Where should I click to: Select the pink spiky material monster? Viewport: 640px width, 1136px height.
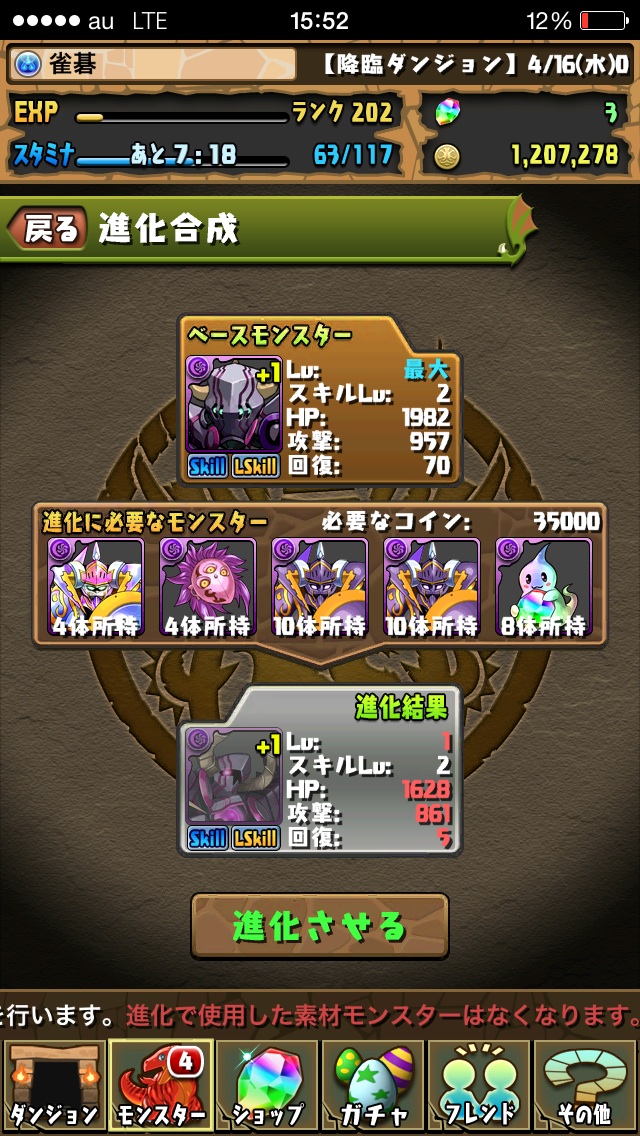pyautogui.click(x=208, y=588)
